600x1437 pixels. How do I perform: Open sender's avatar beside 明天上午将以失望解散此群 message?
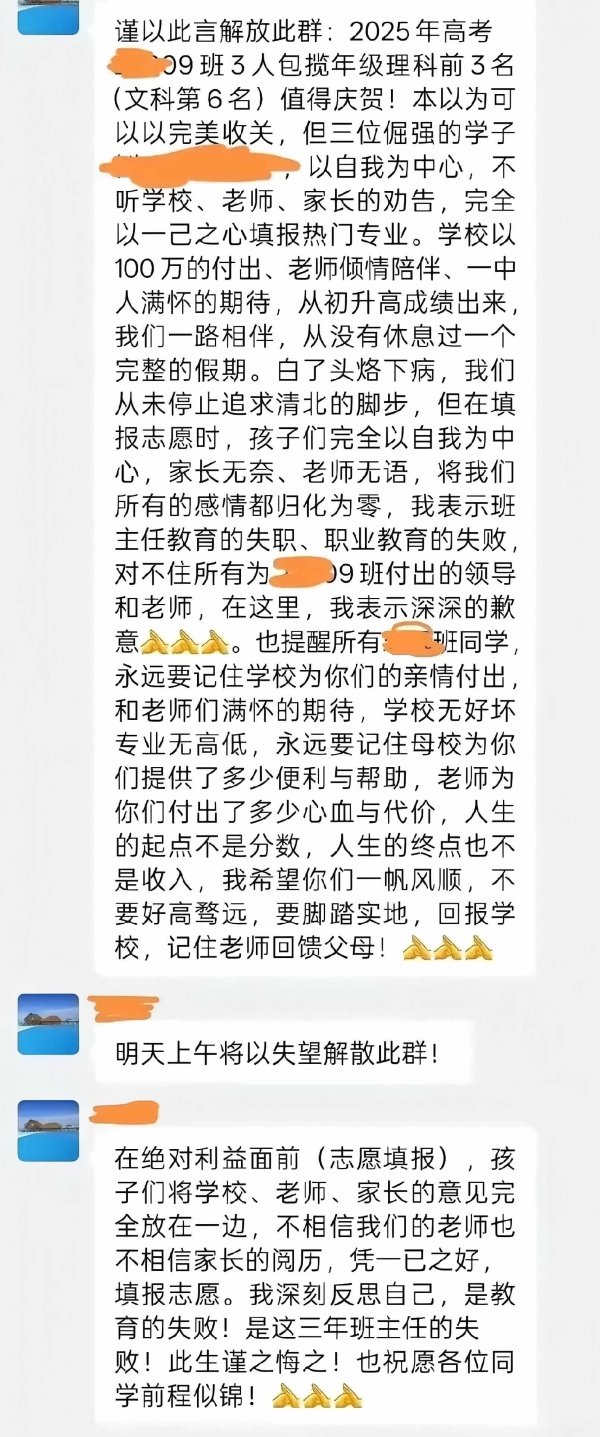click(x=48, y=1023)
